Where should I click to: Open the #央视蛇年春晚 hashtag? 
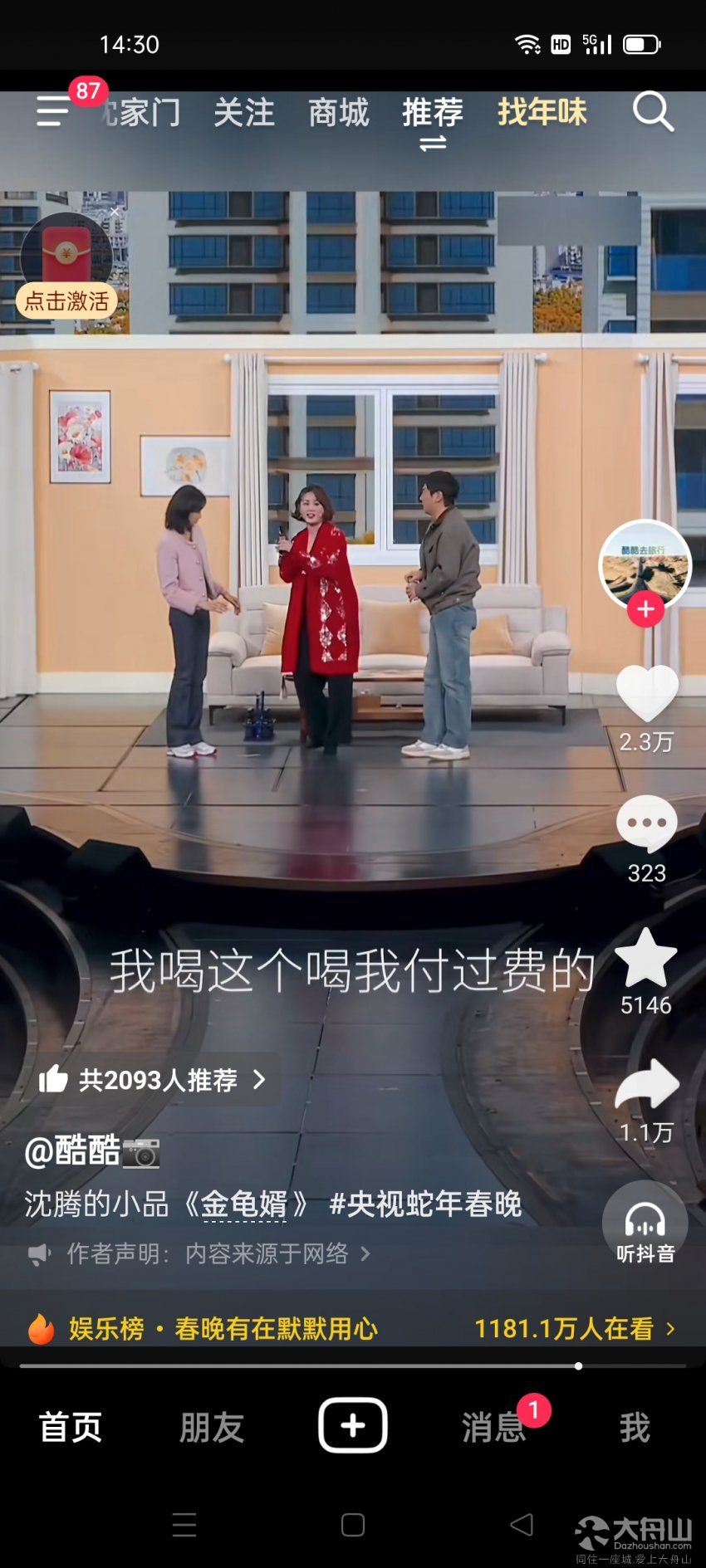tap(425, 1204)
